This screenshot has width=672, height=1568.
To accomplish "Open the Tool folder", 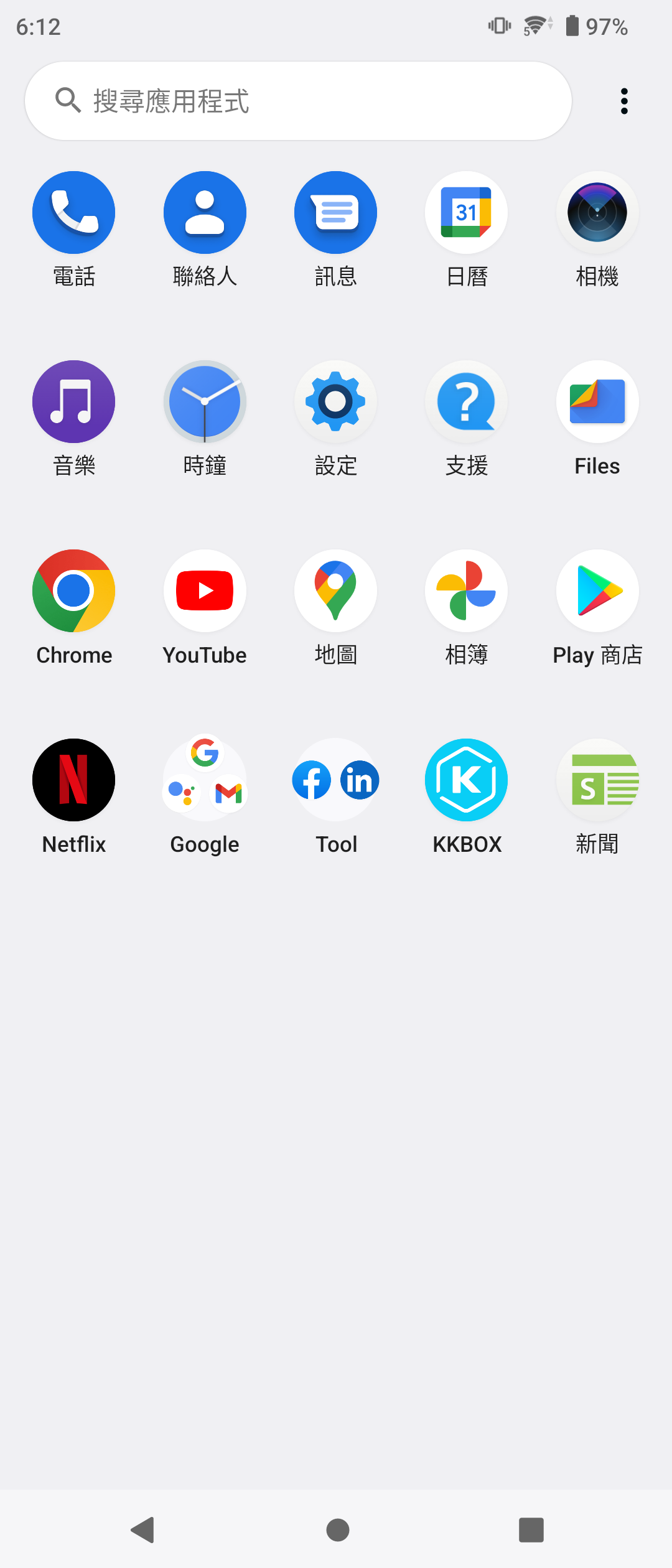I will pyautogui.click(x=335, y=780).
